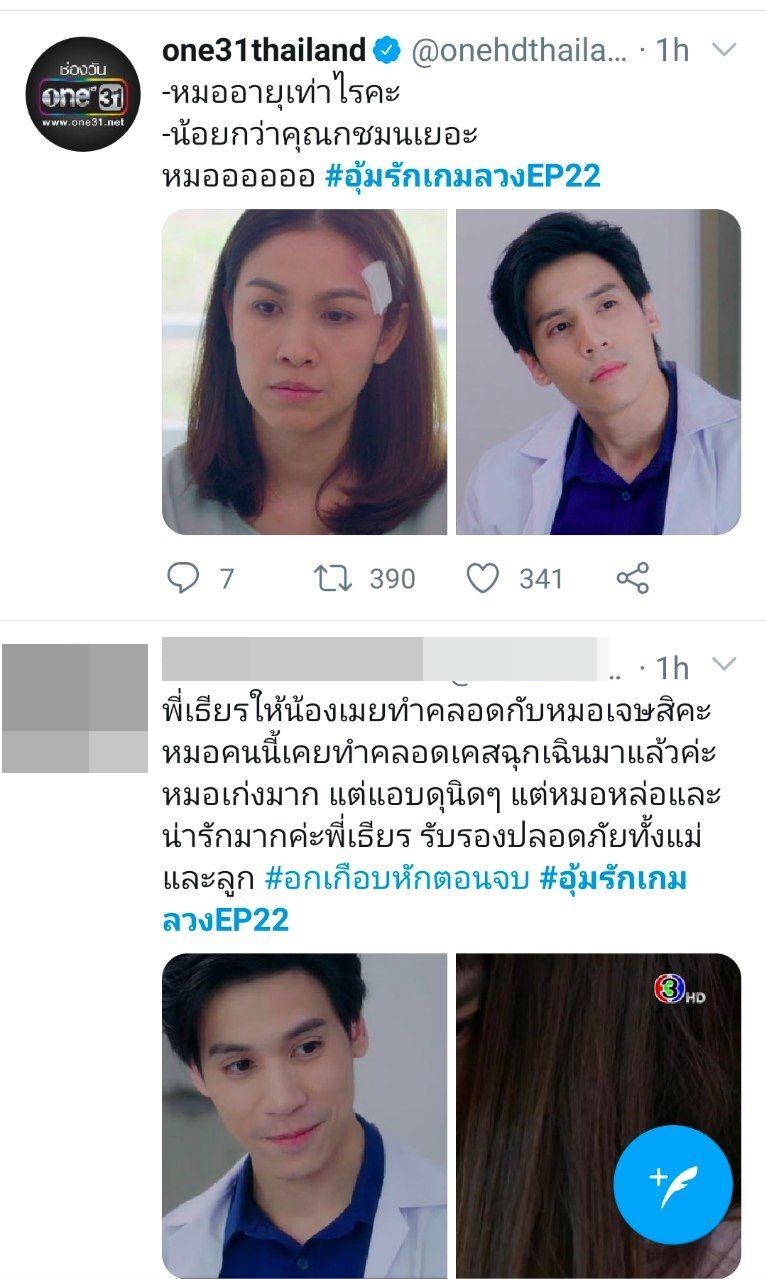This screenshot has height=1279, width=766.
Task: View the doctor photo in one31thailand's tweet
Action: [598, 371]
